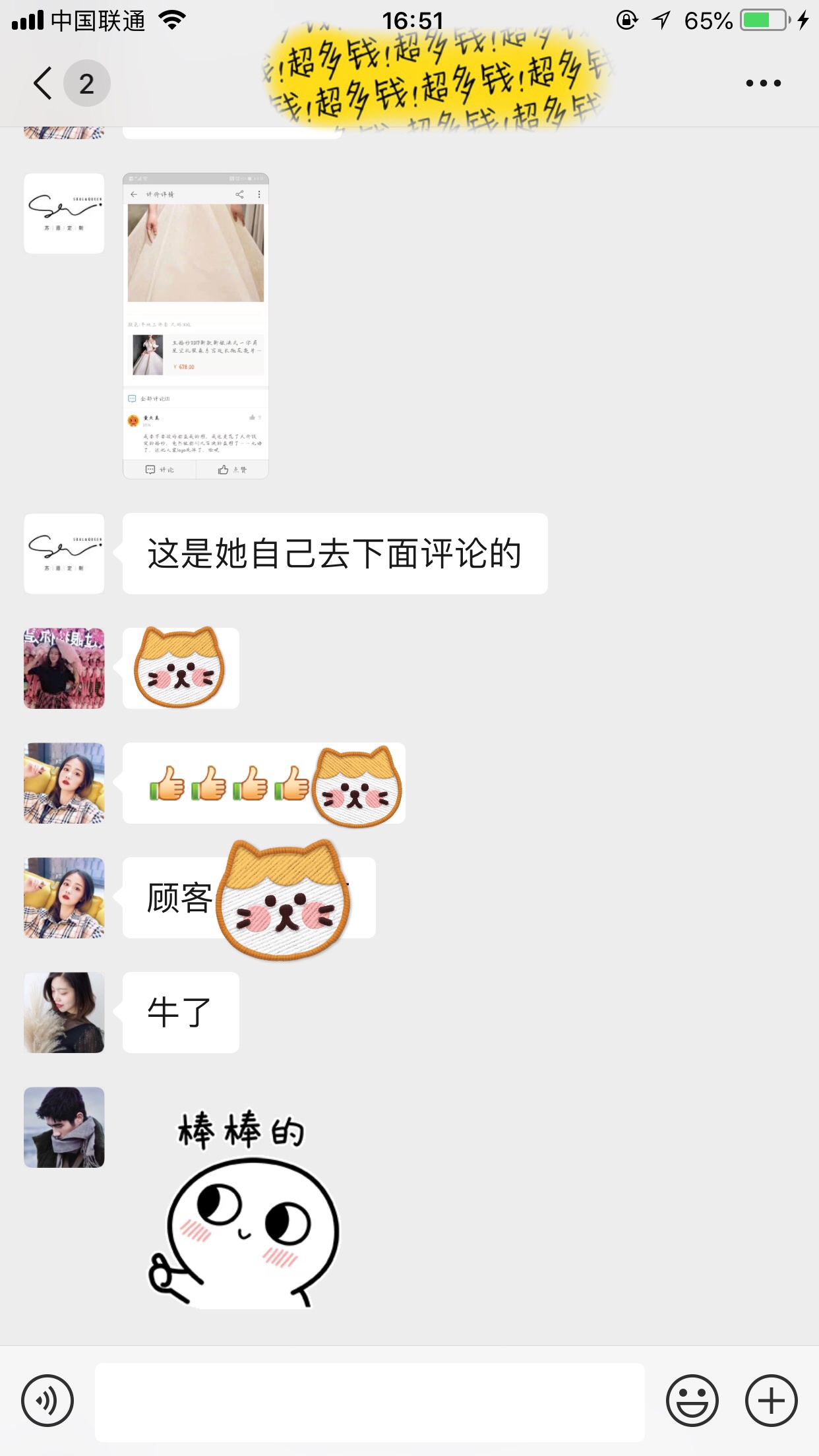This screenshot has width=819, height=1456.
Task: Tap the message text field
Action: pos(370,1402)
